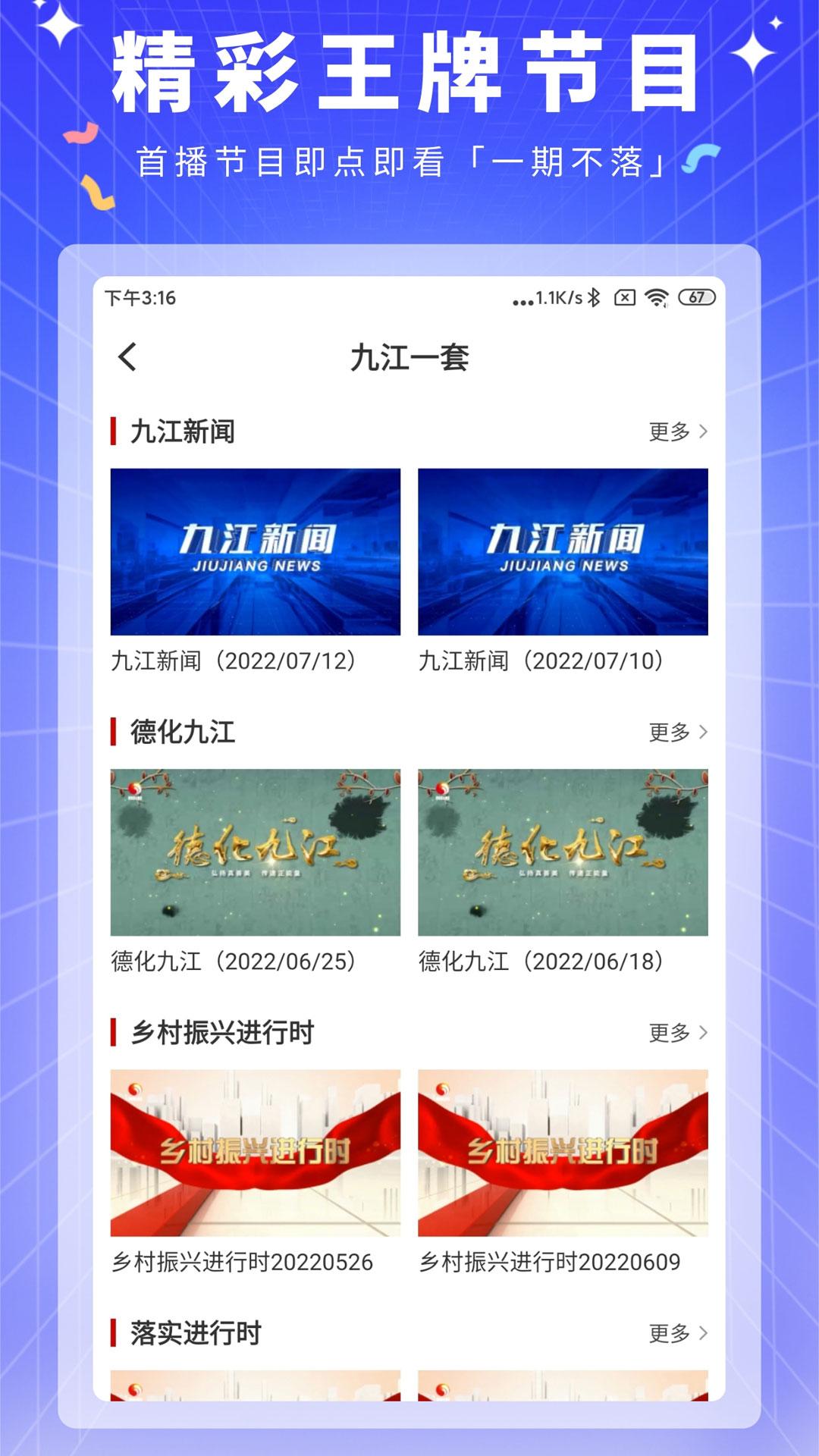Tap the red bar beside 九江新闻 heading
Screen dimensions: 819x1456
(x=112, y=431)
